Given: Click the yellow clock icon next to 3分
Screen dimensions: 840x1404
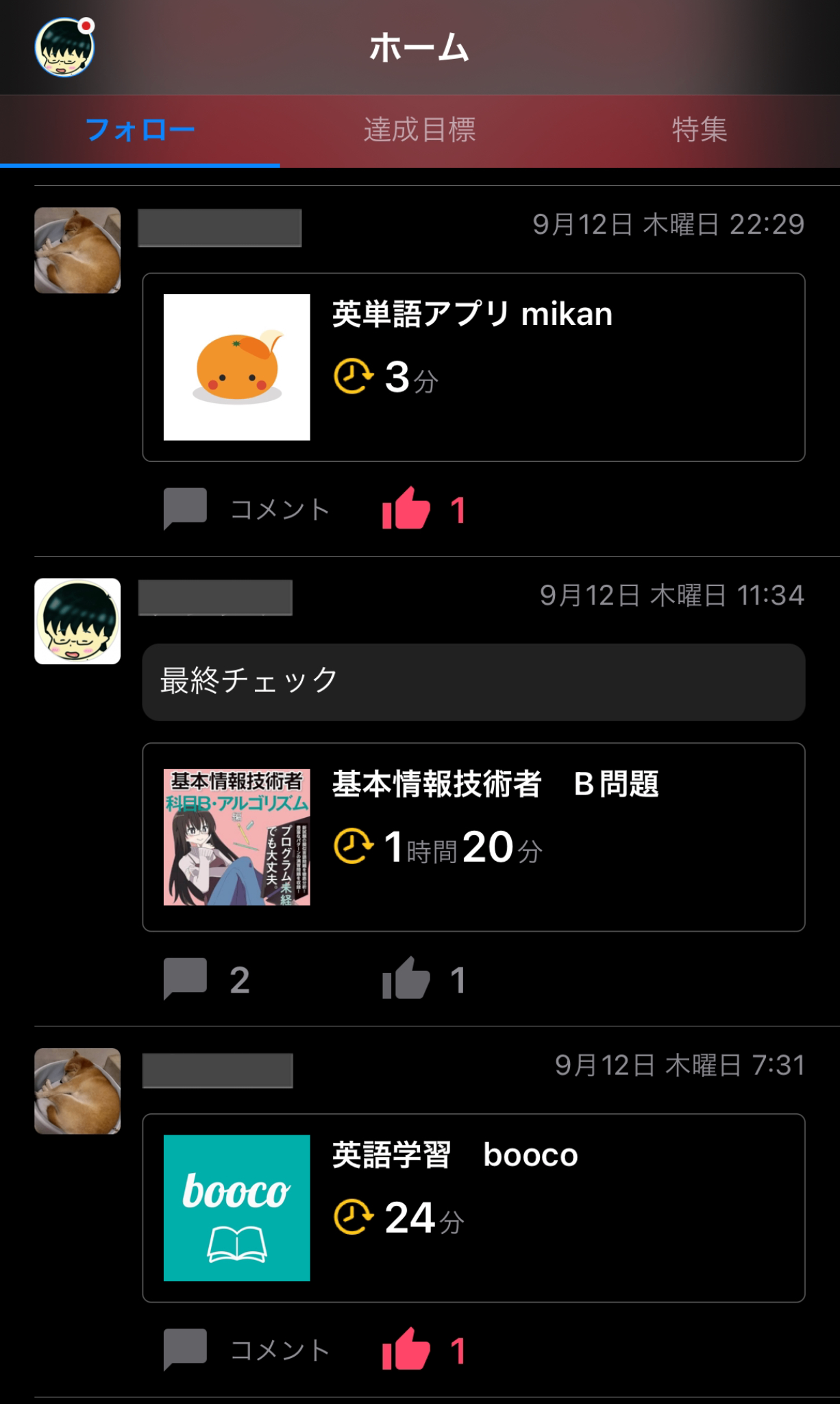Looking at the screenshot, I should [352, 374].
